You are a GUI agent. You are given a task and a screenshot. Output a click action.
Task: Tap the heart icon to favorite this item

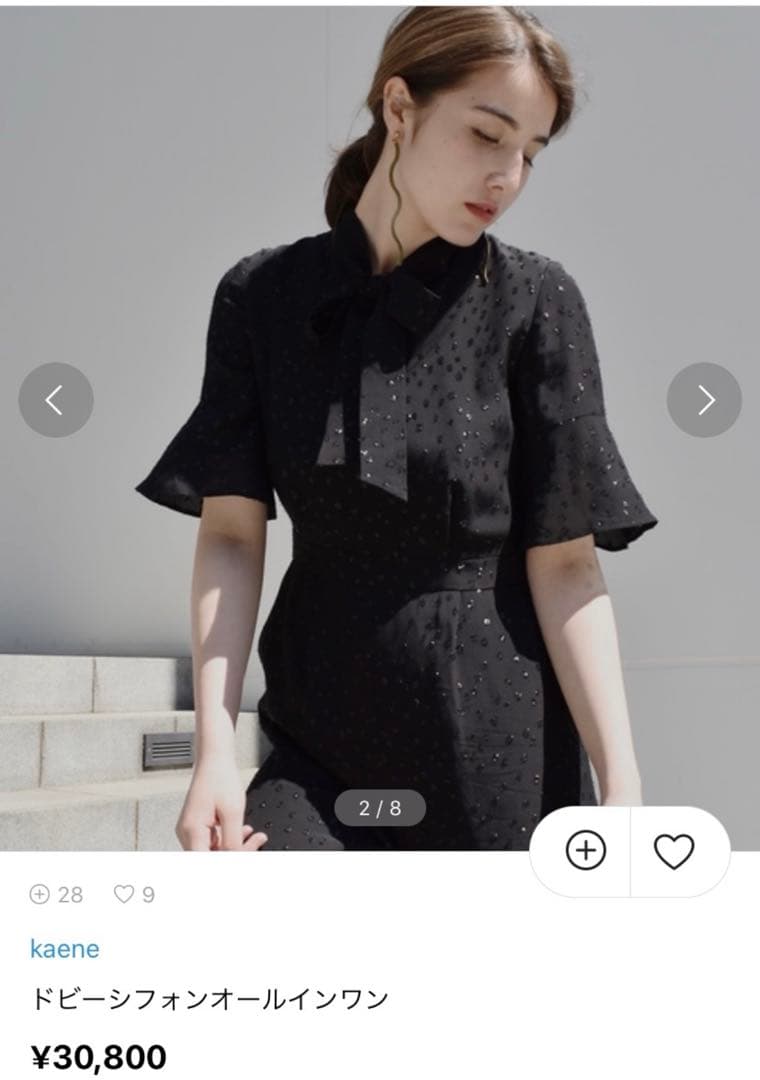(x=676, y=852)
